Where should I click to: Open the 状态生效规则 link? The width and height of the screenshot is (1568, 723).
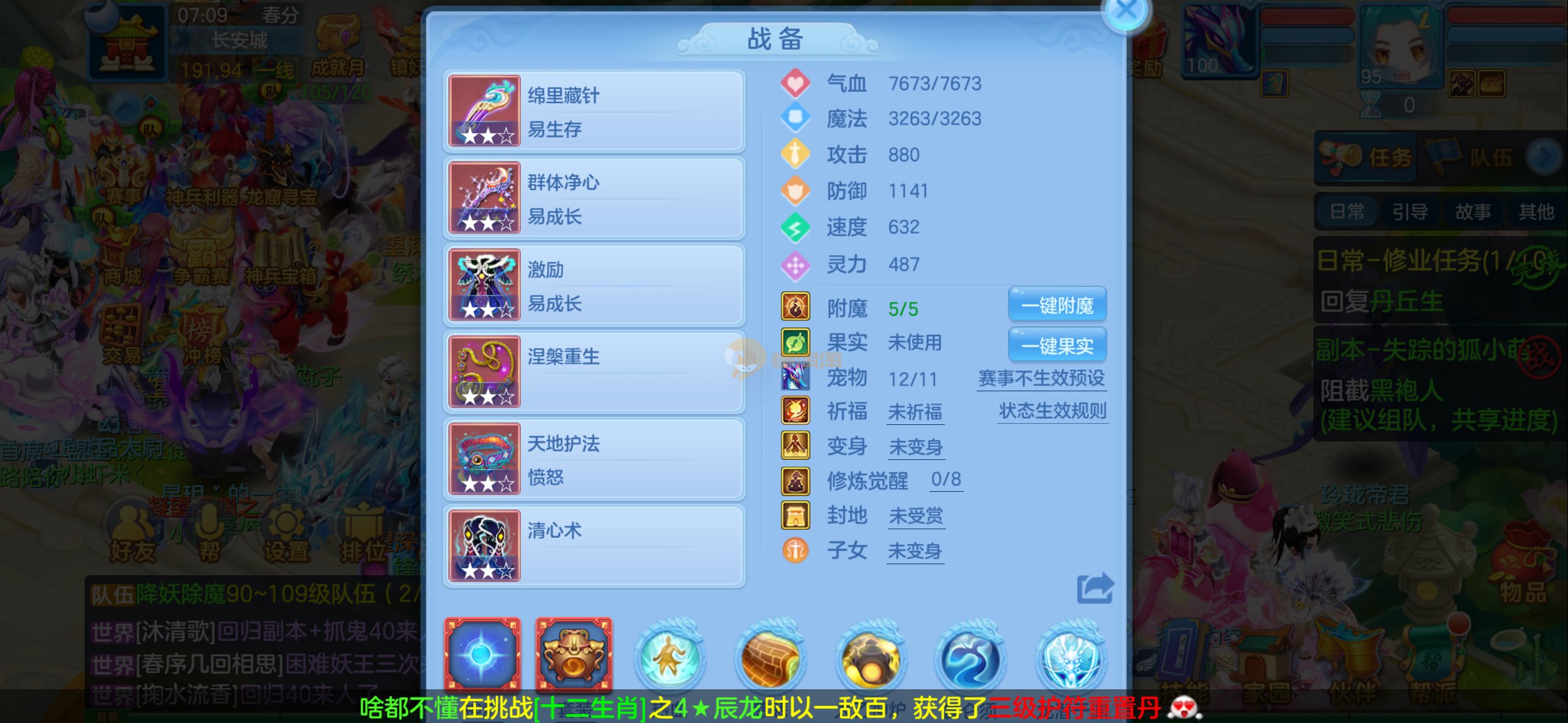pos(1052,411)
